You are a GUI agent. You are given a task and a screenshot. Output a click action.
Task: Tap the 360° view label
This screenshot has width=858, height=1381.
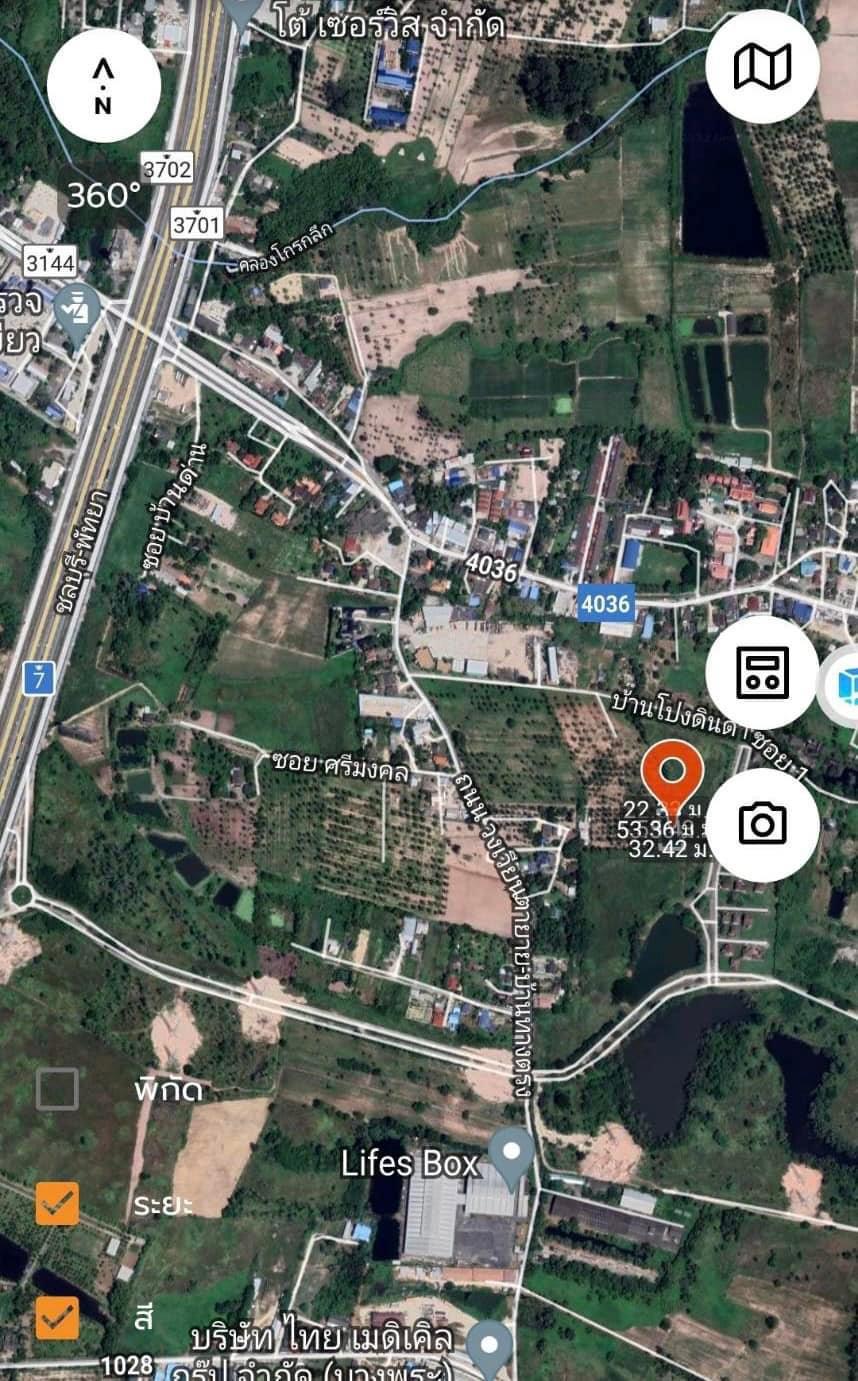coord(104,195)
